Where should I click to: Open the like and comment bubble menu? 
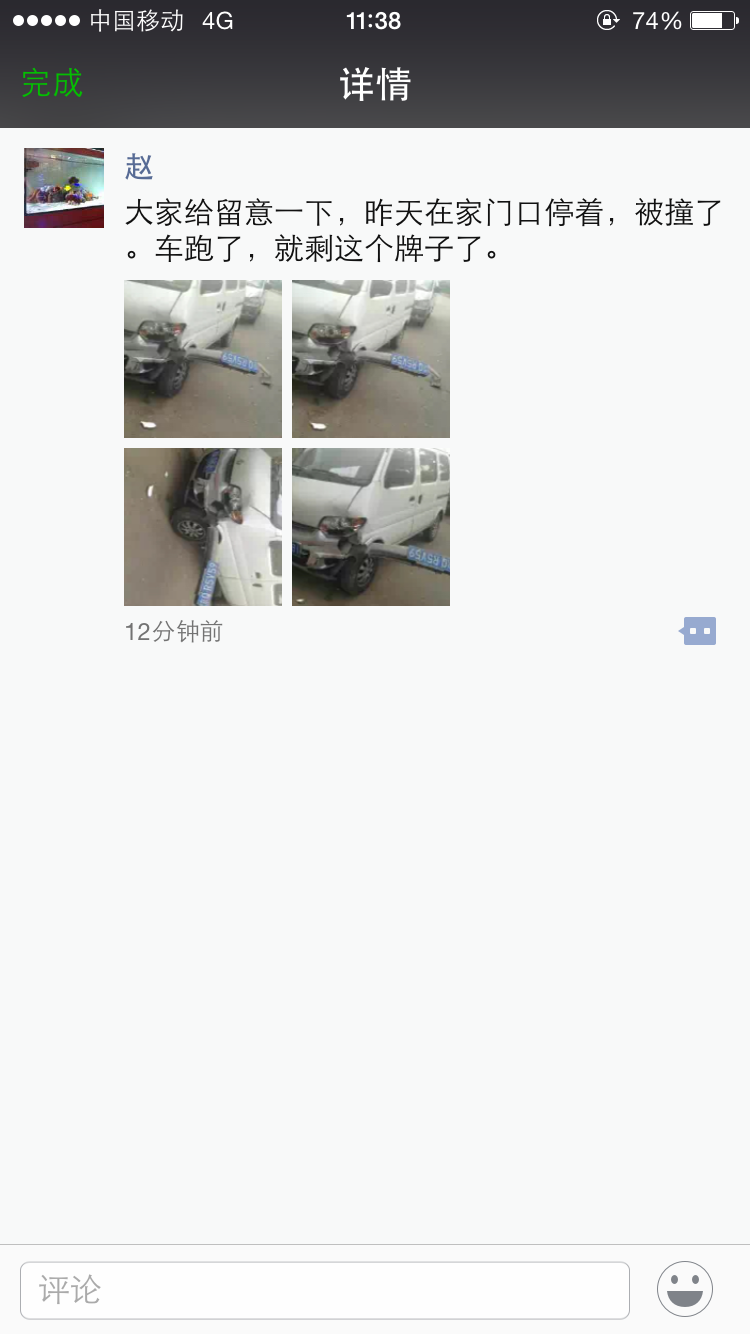pos(699,631)
